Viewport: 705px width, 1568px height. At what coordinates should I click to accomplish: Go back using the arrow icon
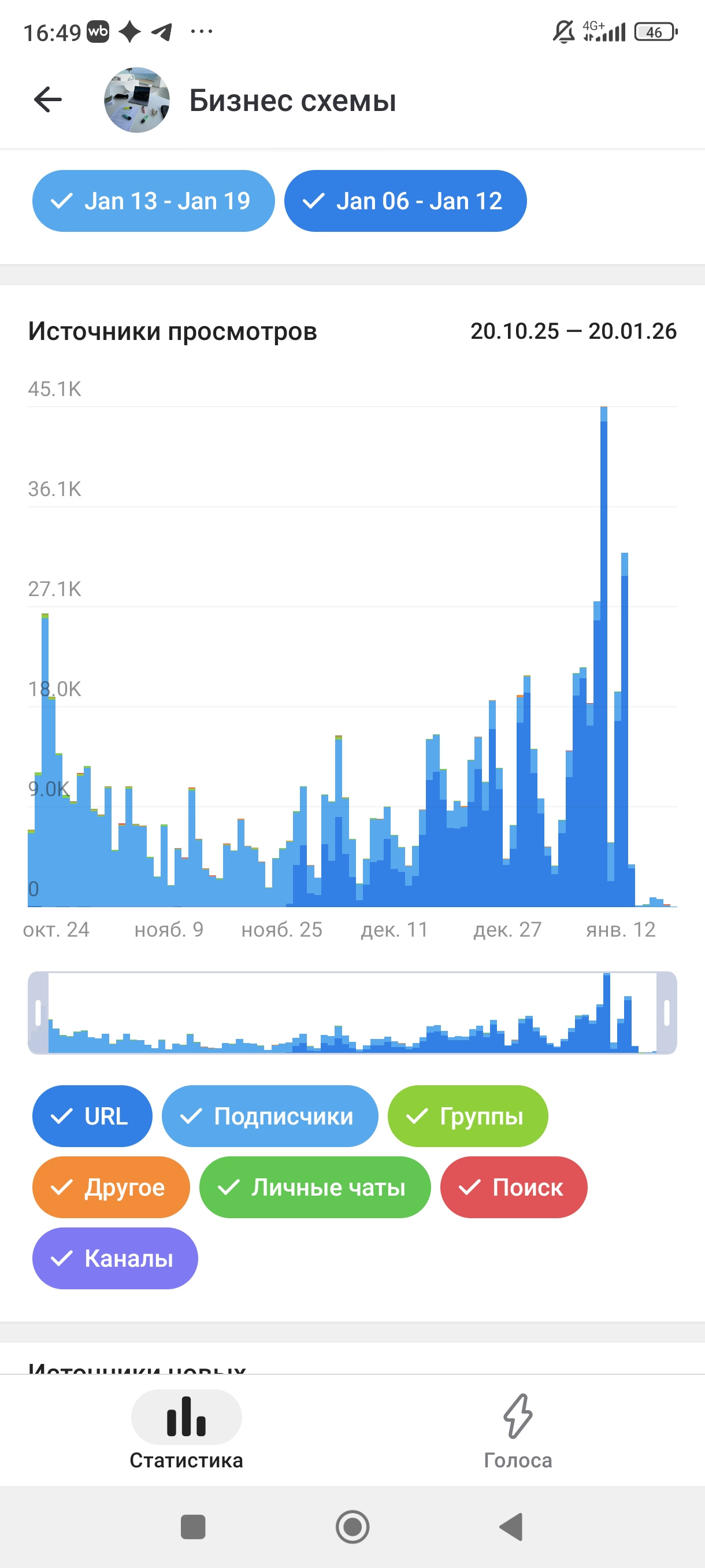pyautogui.click(x=48, y=100)
